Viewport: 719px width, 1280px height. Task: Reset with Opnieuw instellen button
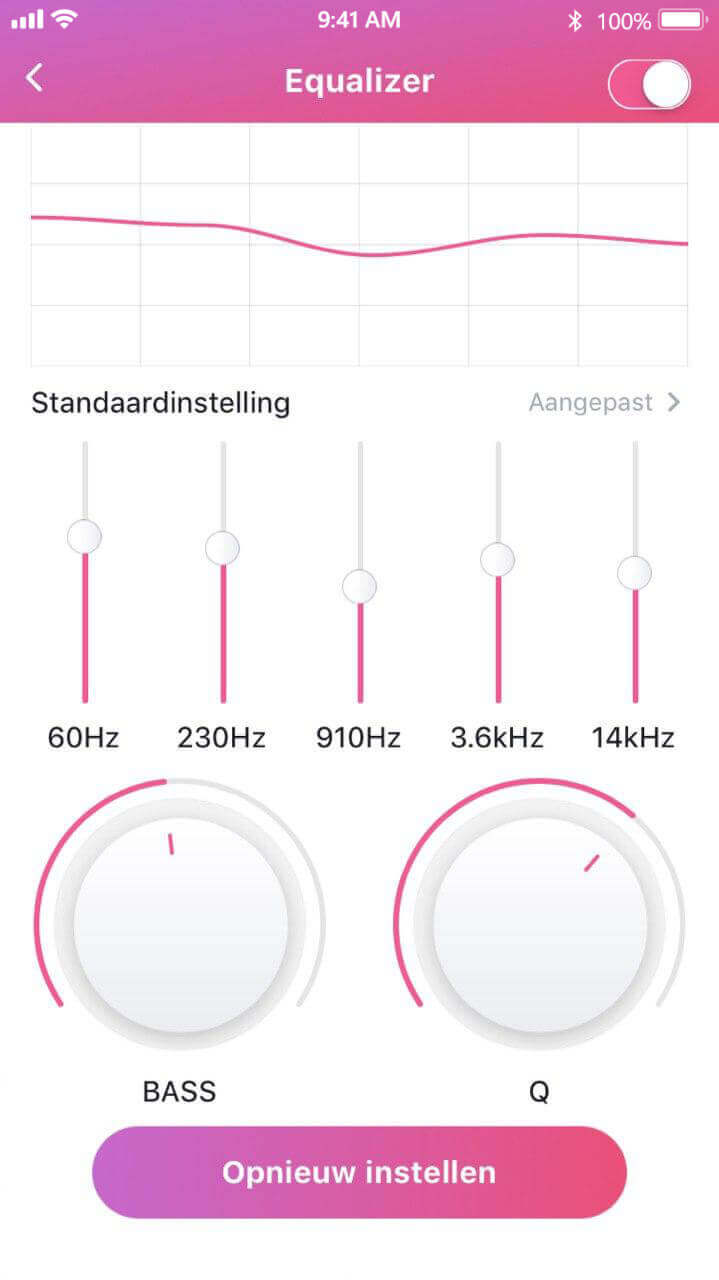(x=359, y=1172)
